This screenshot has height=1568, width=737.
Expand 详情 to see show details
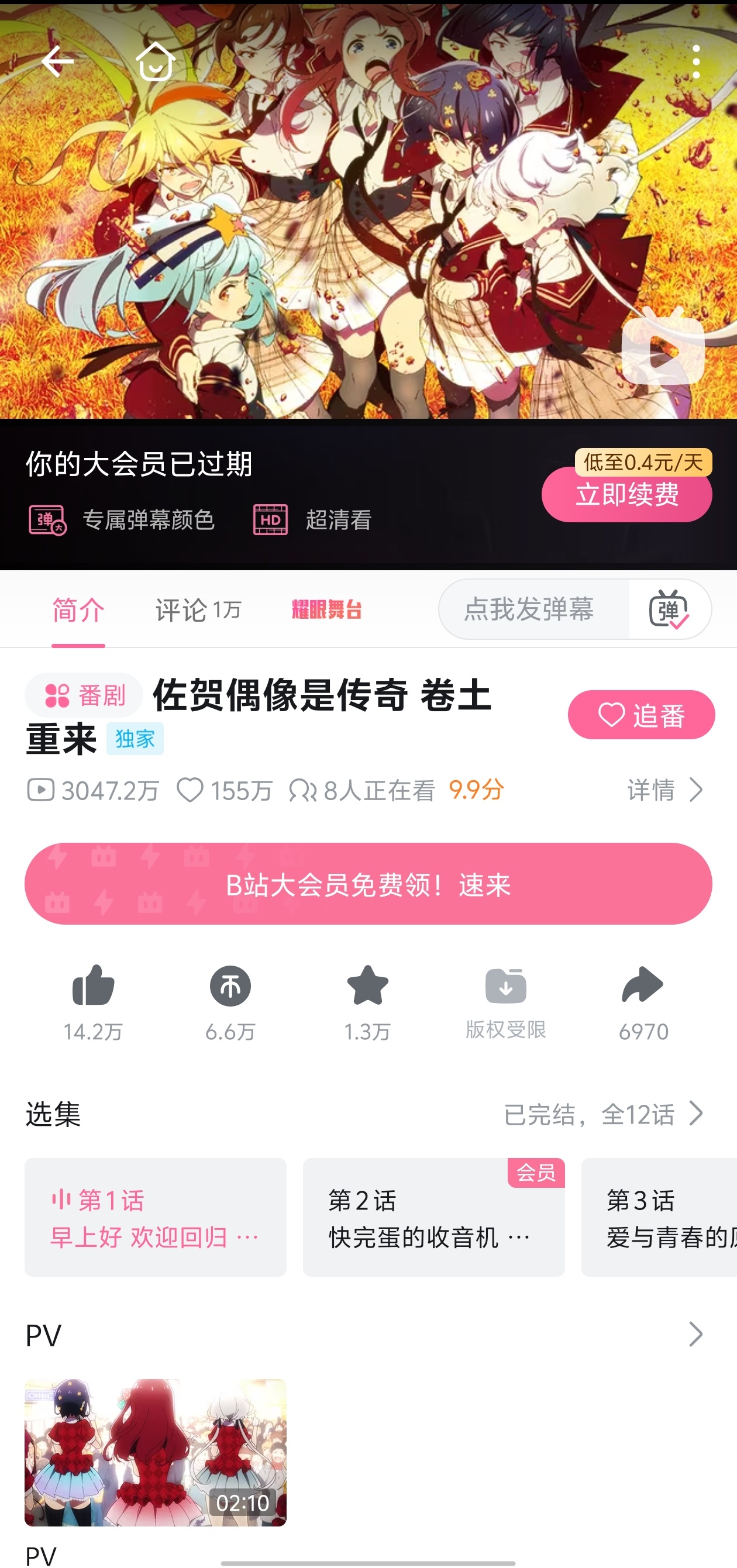[664, 791]
